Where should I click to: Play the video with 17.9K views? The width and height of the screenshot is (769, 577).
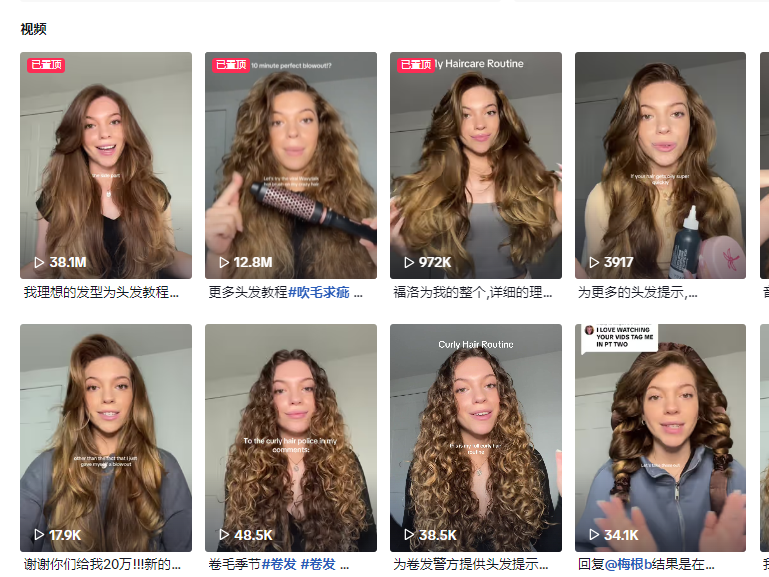click(x=105, y=437)
